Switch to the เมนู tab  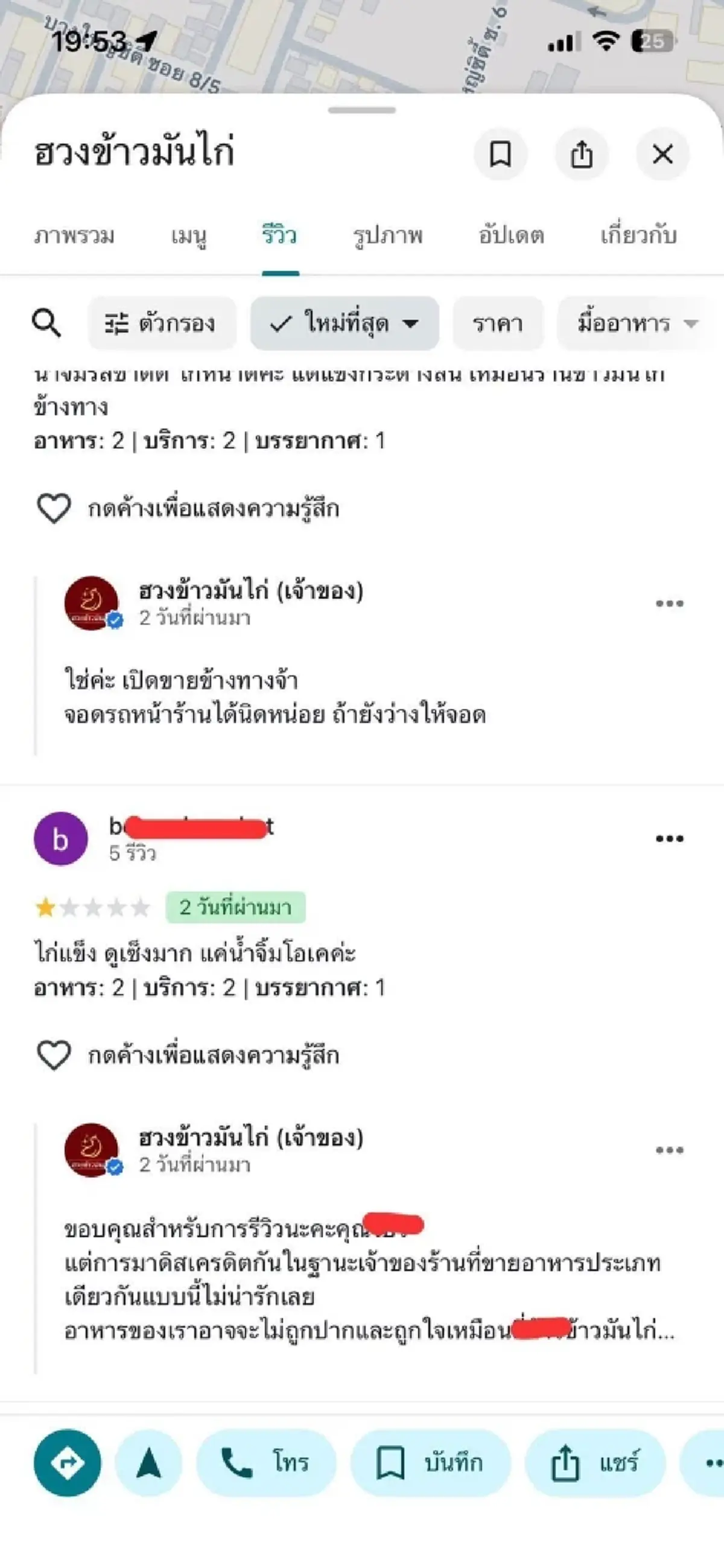tap(189, 237)
